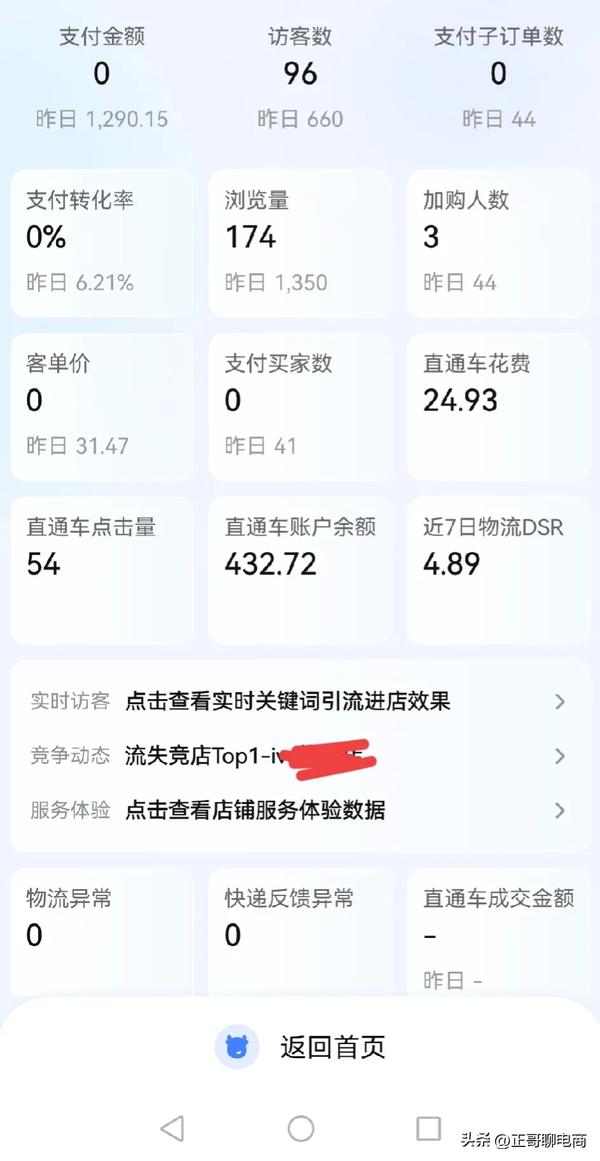Open the 支付转化率 card
The image size is (600, 1161).
tap(102, 242)
